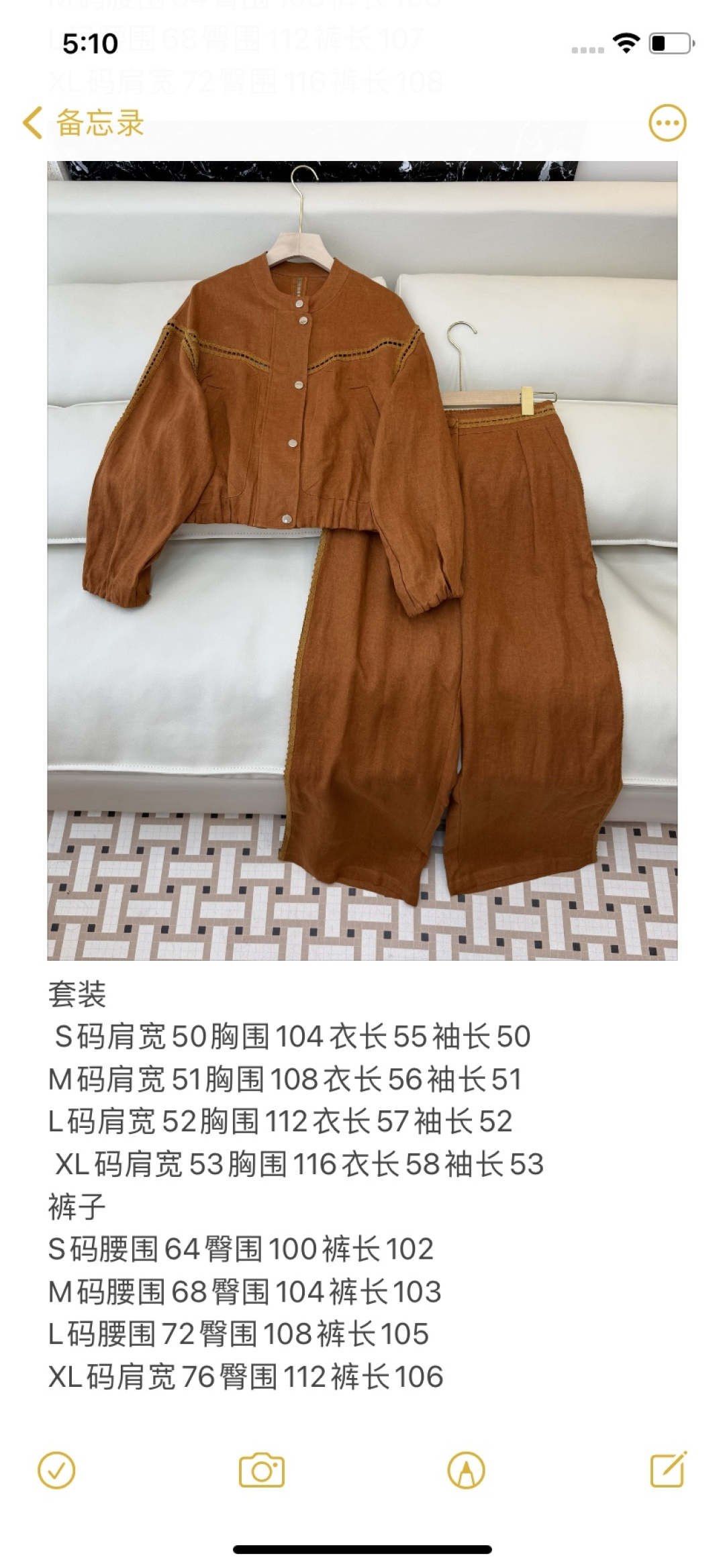Image resolution: width=725 pixels, height=1568 pixels.
Task: Open the brown outfit photo attachment
Action: 362,560
